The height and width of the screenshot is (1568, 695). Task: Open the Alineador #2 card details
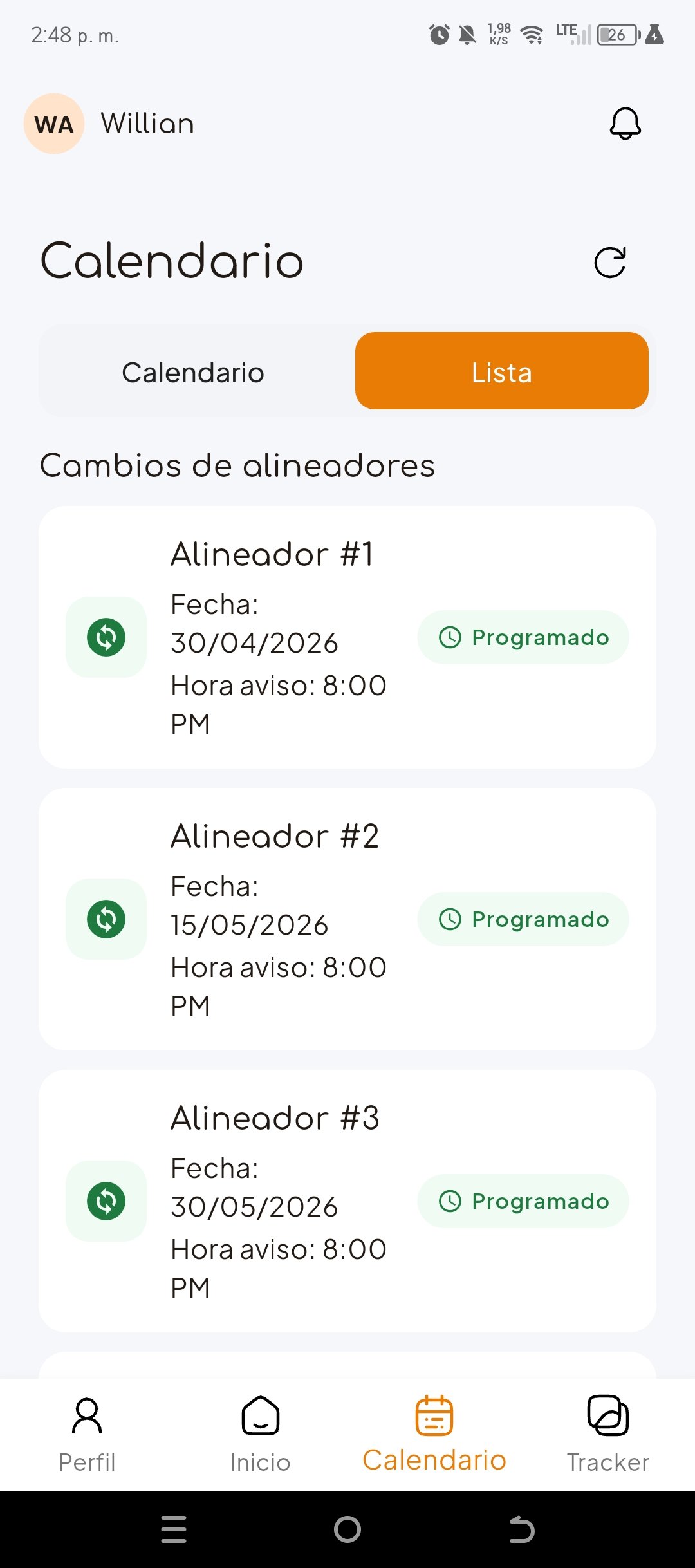[x=347, y=919]
